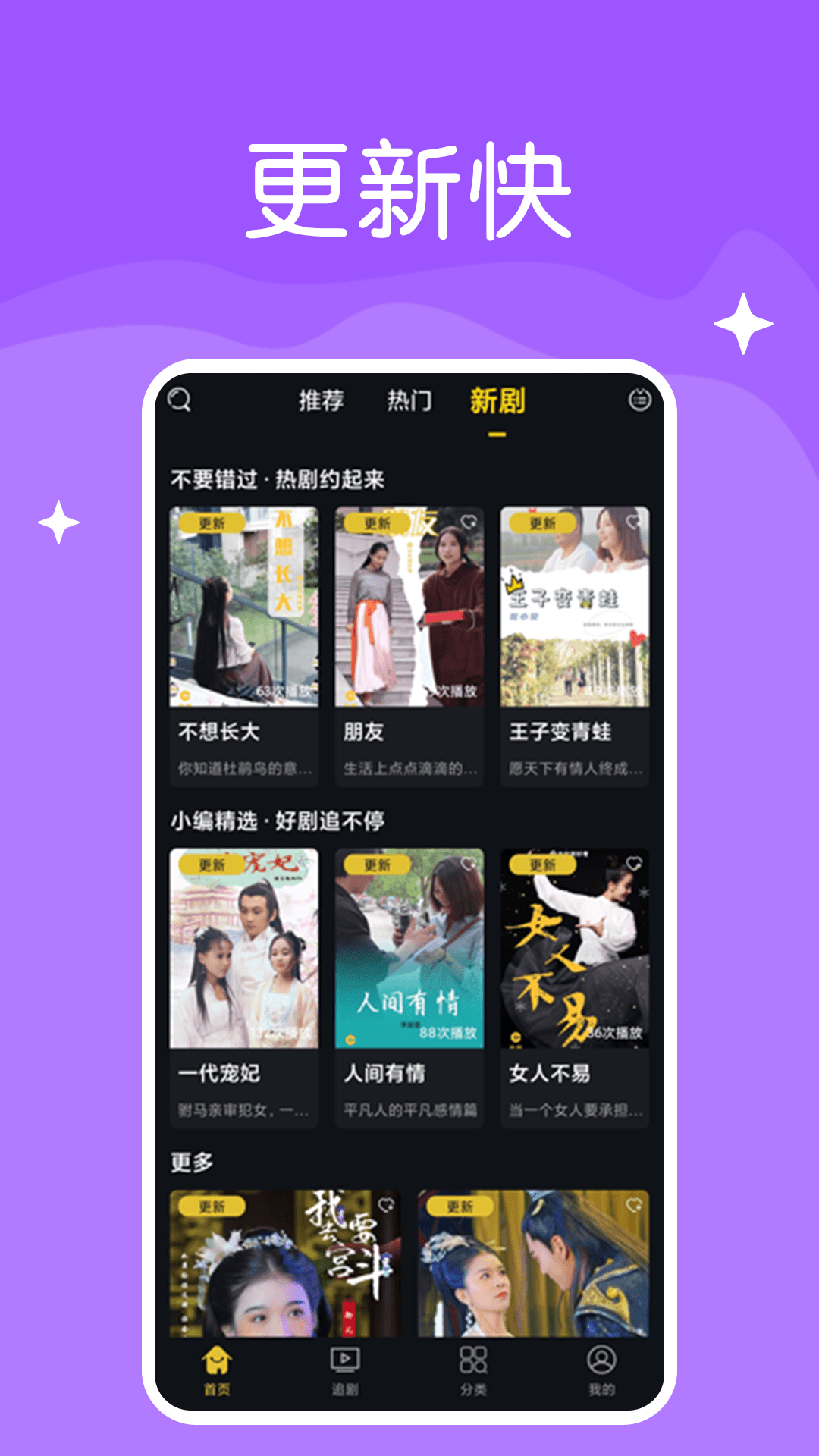Favorite 朋友 using its heart toggle

click(x=467, y=522)
